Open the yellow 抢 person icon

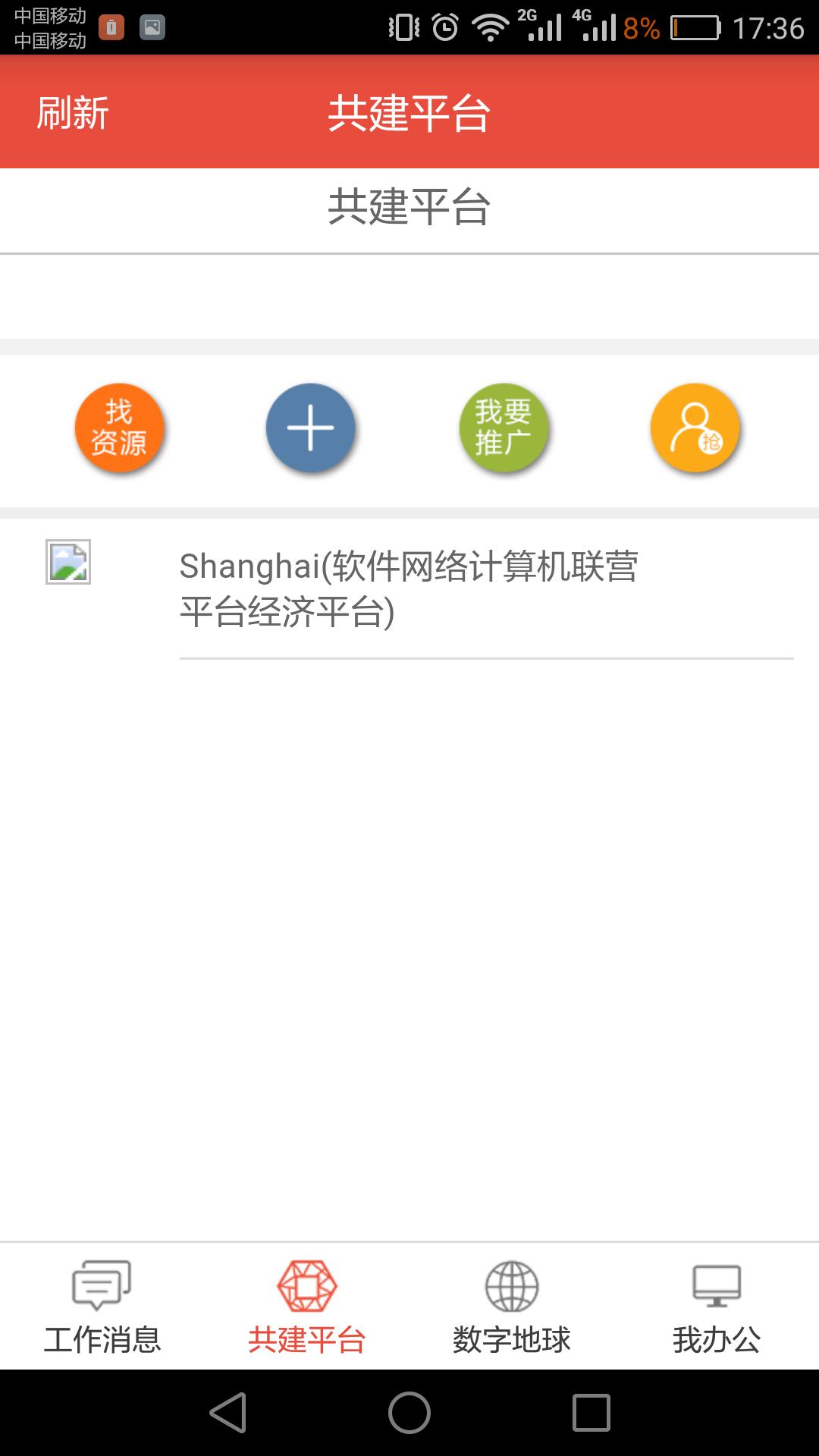695,428
